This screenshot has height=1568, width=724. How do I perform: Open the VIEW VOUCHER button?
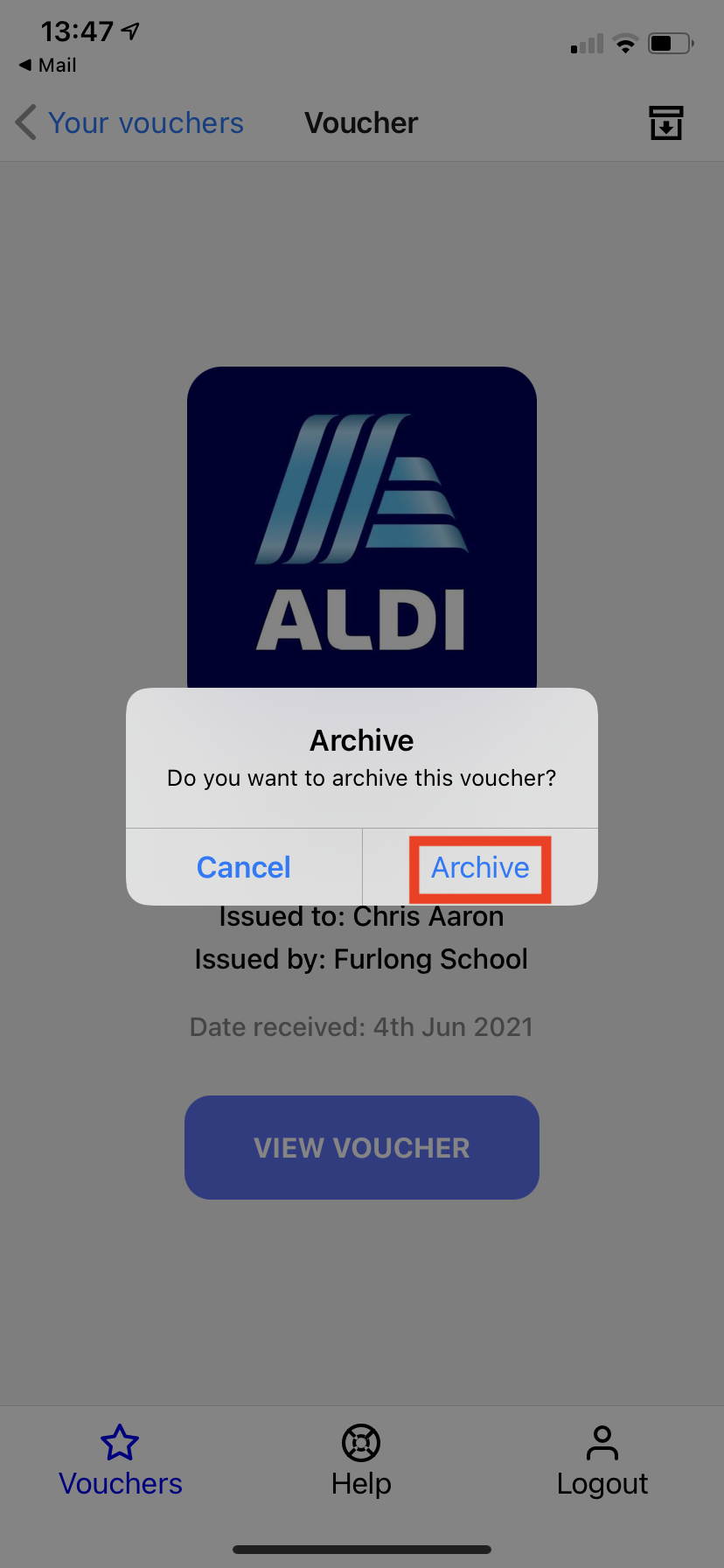click(362, 1147)
